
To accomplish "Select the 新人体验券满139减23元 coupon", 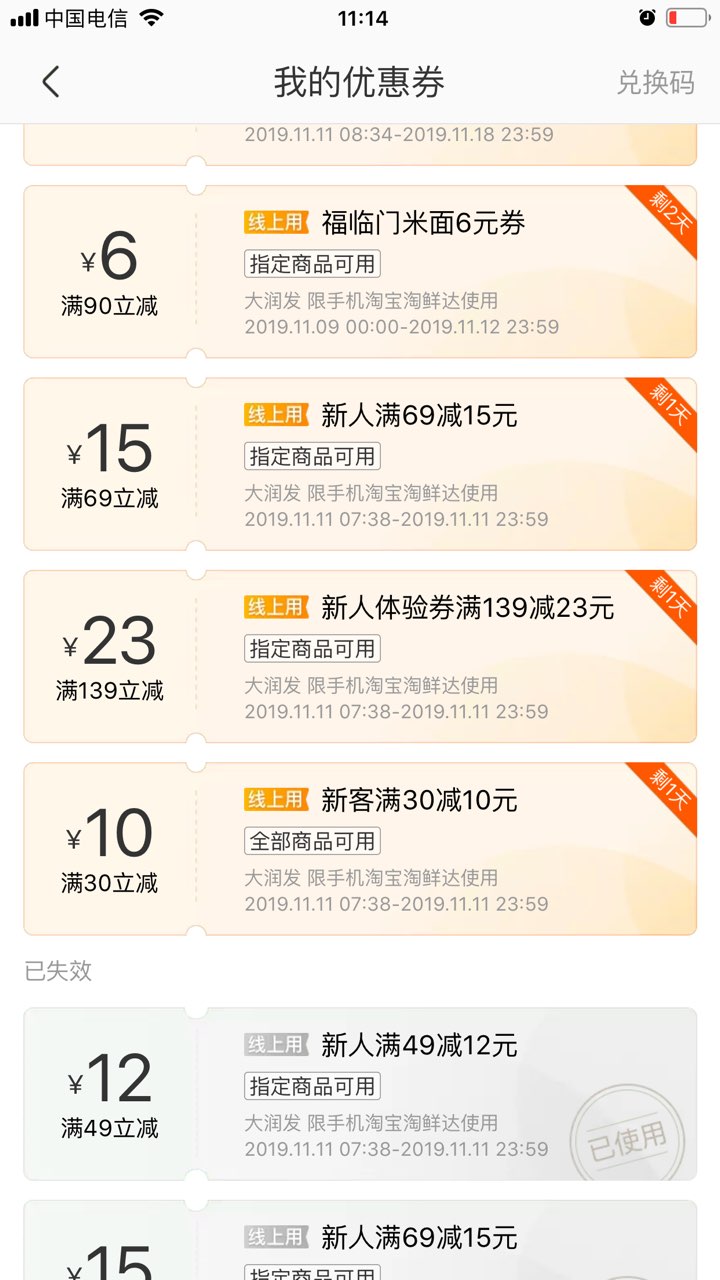I will [x=360, y=657].
